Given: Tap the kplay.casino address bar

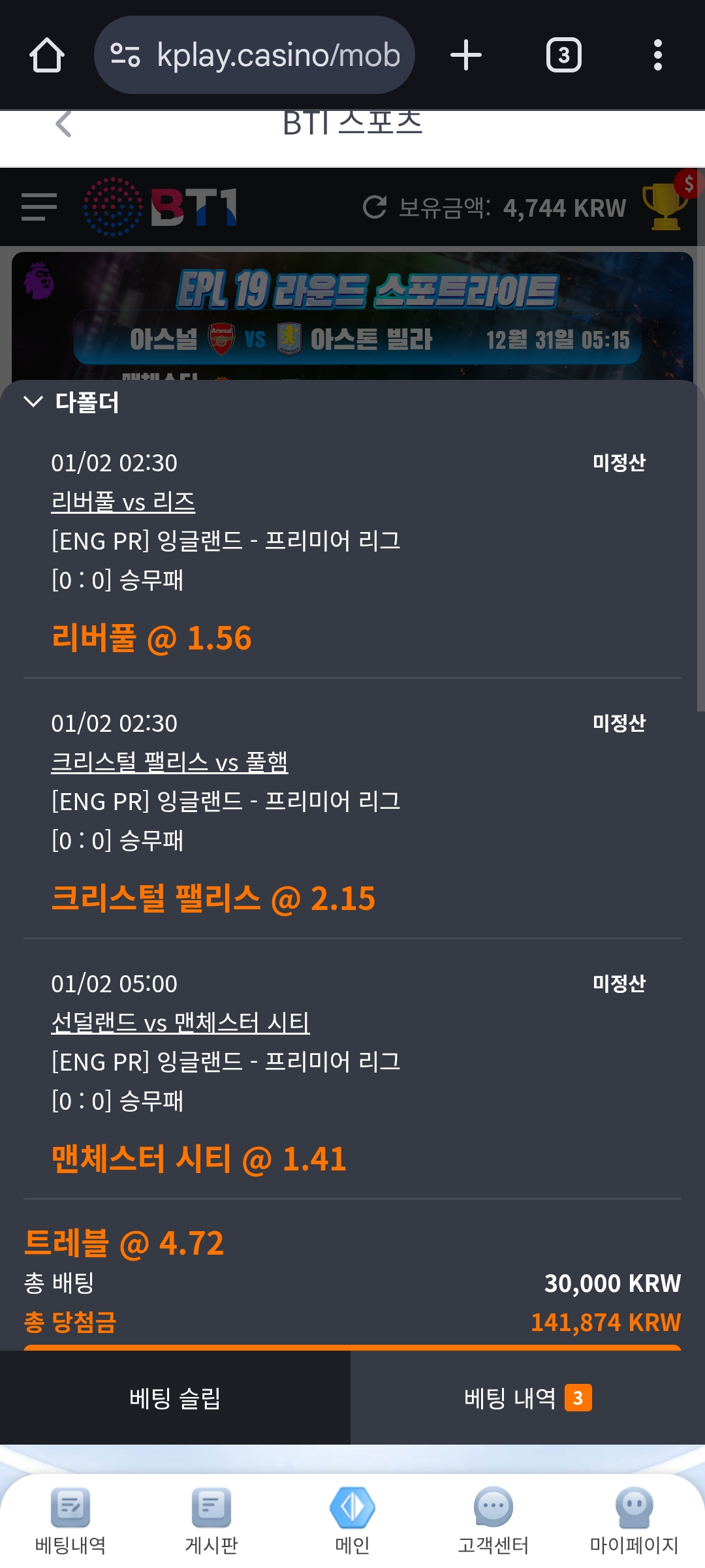Looking at the screenshot, I should click(255, 55).
